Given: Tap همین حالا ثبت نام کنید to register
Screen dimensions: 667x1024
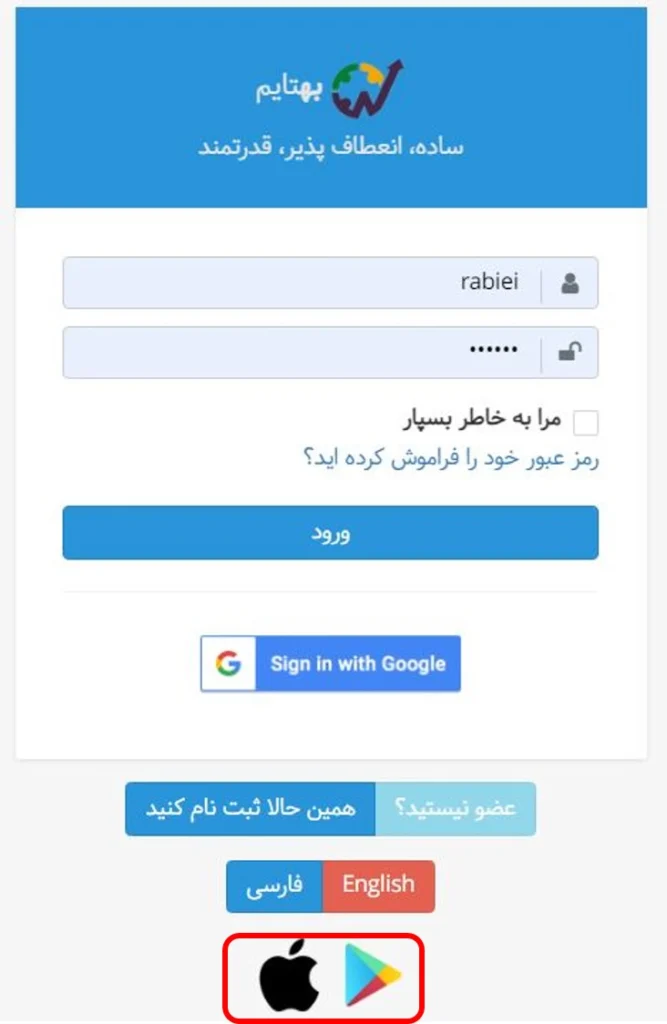Looking at the screenshot, I should click(250, 809).
